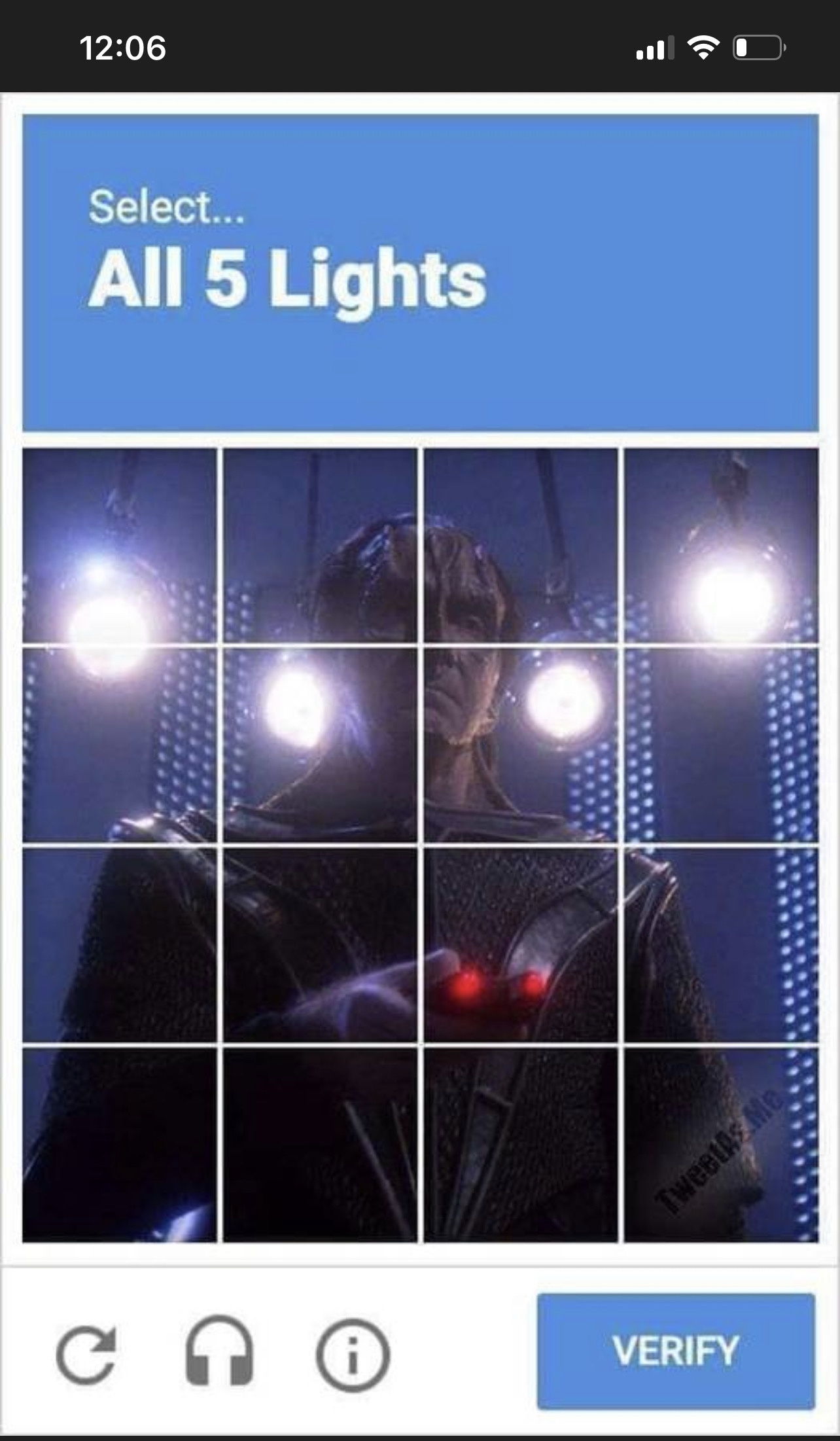Select tile with light left of face
The width and height of the screenshot is (840, 1441).
coord(320,745)
